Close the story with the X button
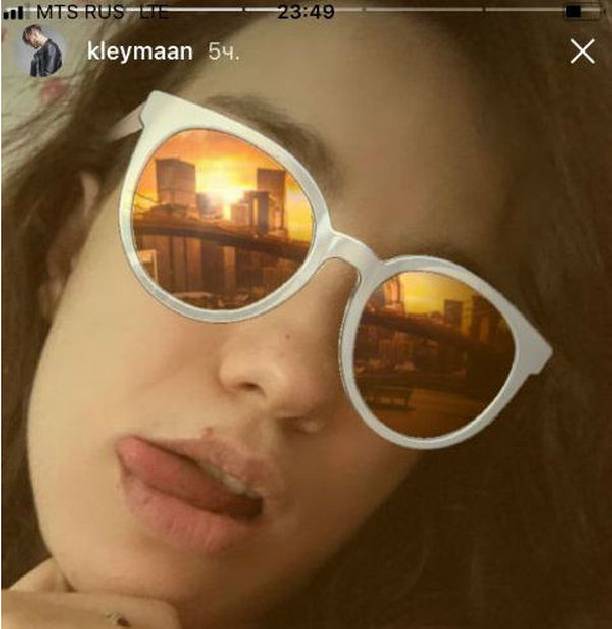This screenshot has height=629, width=612. point(582,51)
